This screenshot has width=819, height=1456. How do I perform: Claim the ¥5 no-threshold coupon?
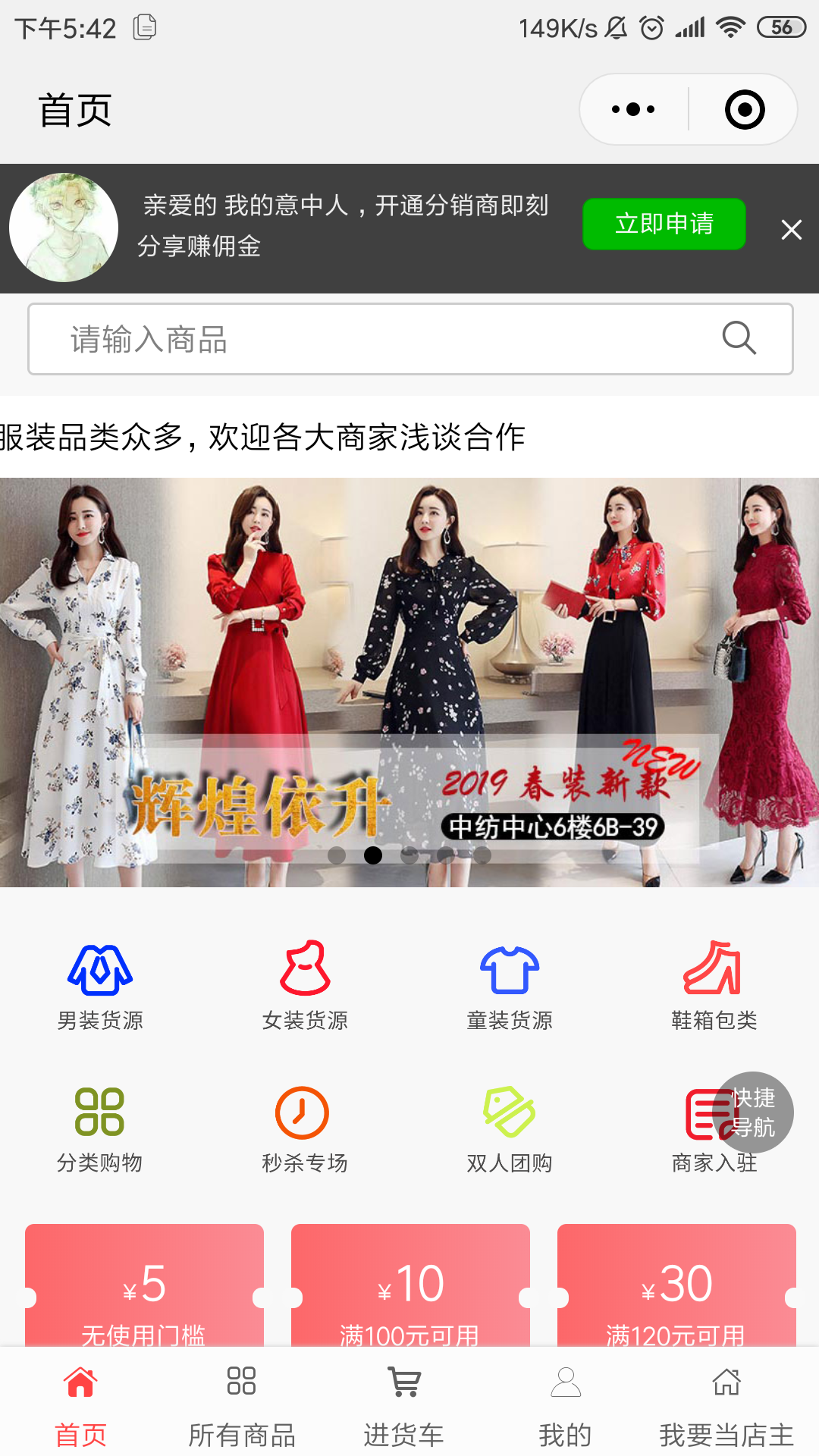pos(144,1289)
